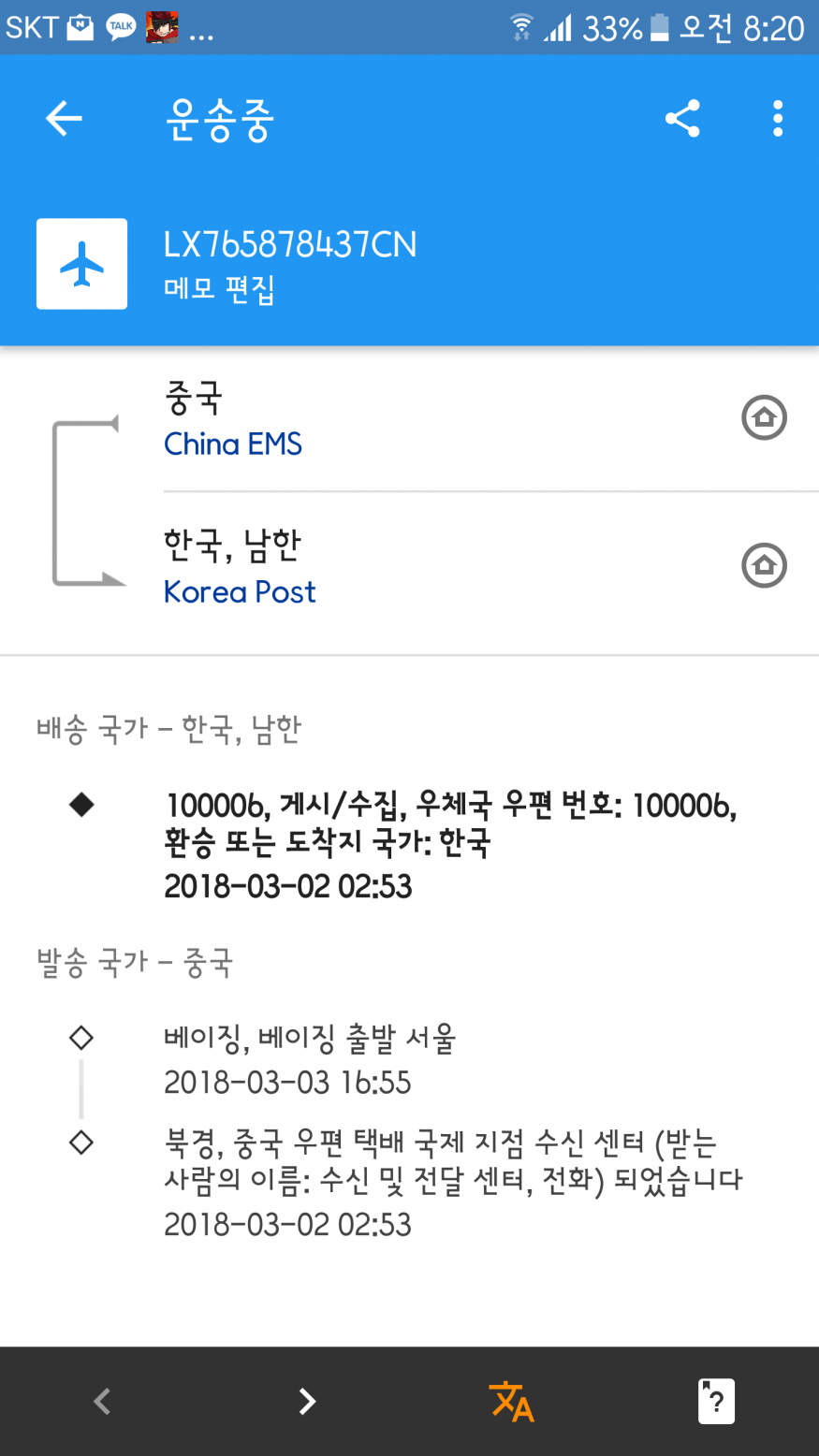Open China EMS carrier link
The image size is (819, 1456).
[x=233, y=444]
